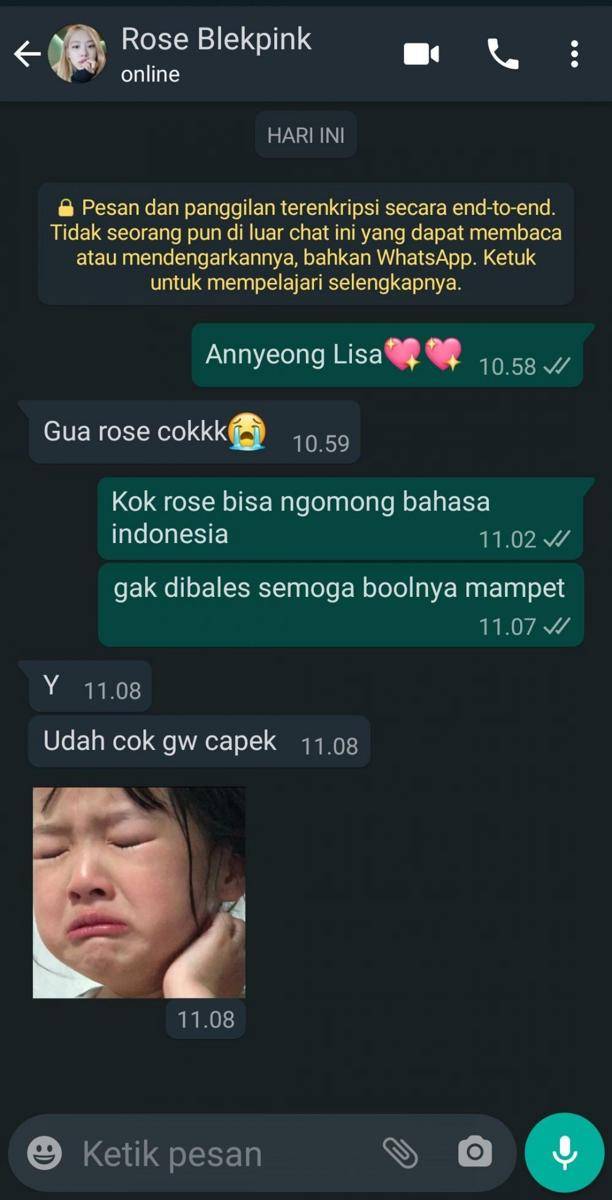Open Rose Blekpink's contact info
This screenshot has height=1200, width=612.
click(x=215, y=54)
